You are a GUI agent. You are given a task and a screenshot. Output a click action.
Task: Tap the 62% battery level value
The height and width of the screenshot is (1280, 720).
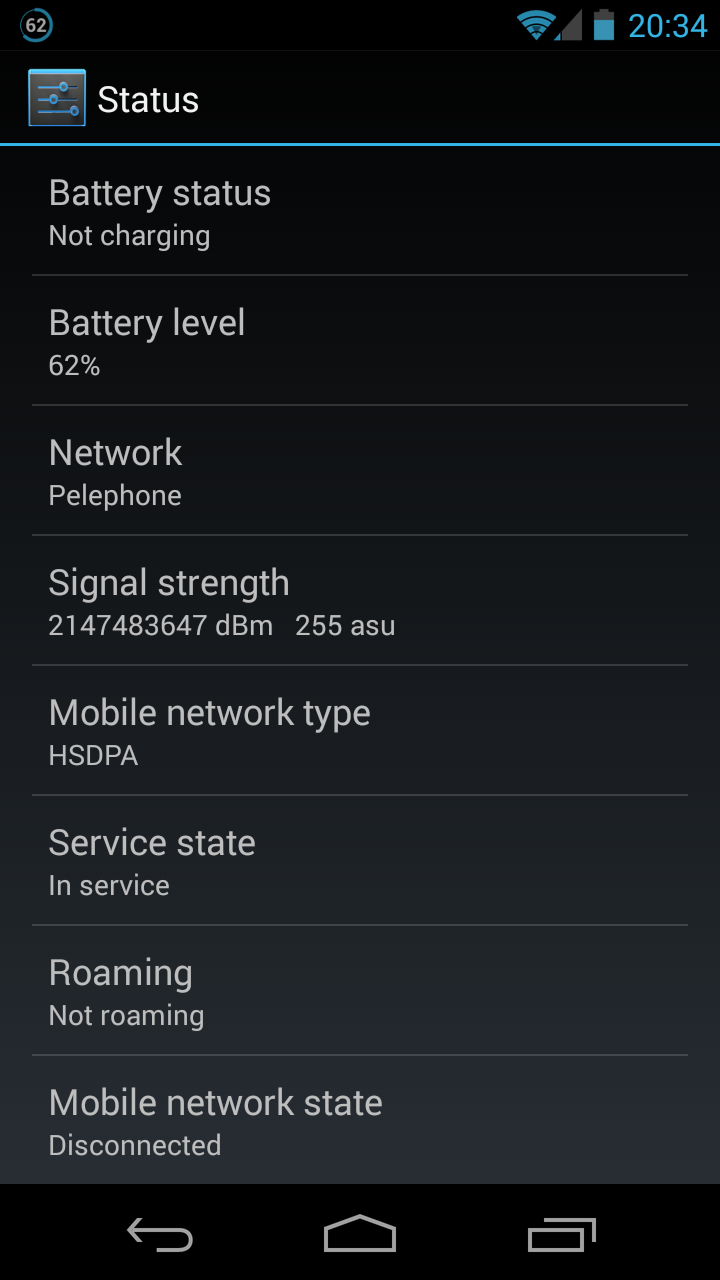point(74,365)
